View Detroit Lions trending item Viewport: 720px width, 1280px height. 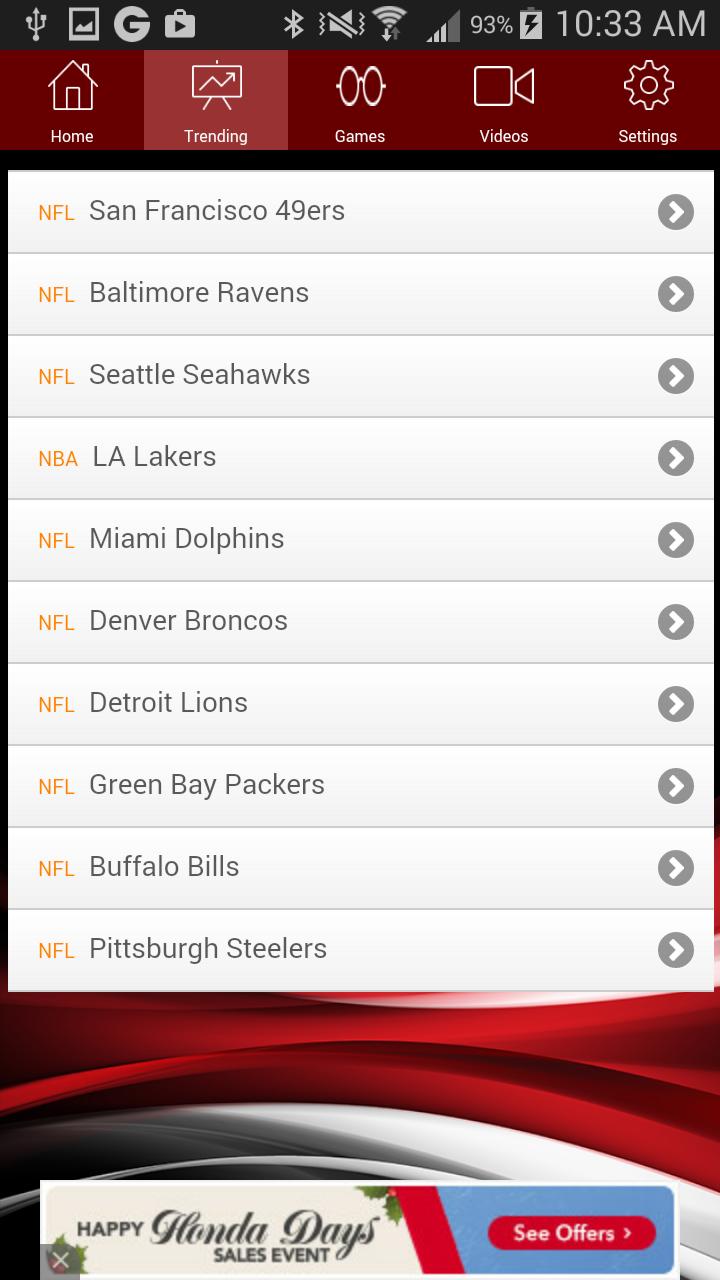tap(360, 704)
